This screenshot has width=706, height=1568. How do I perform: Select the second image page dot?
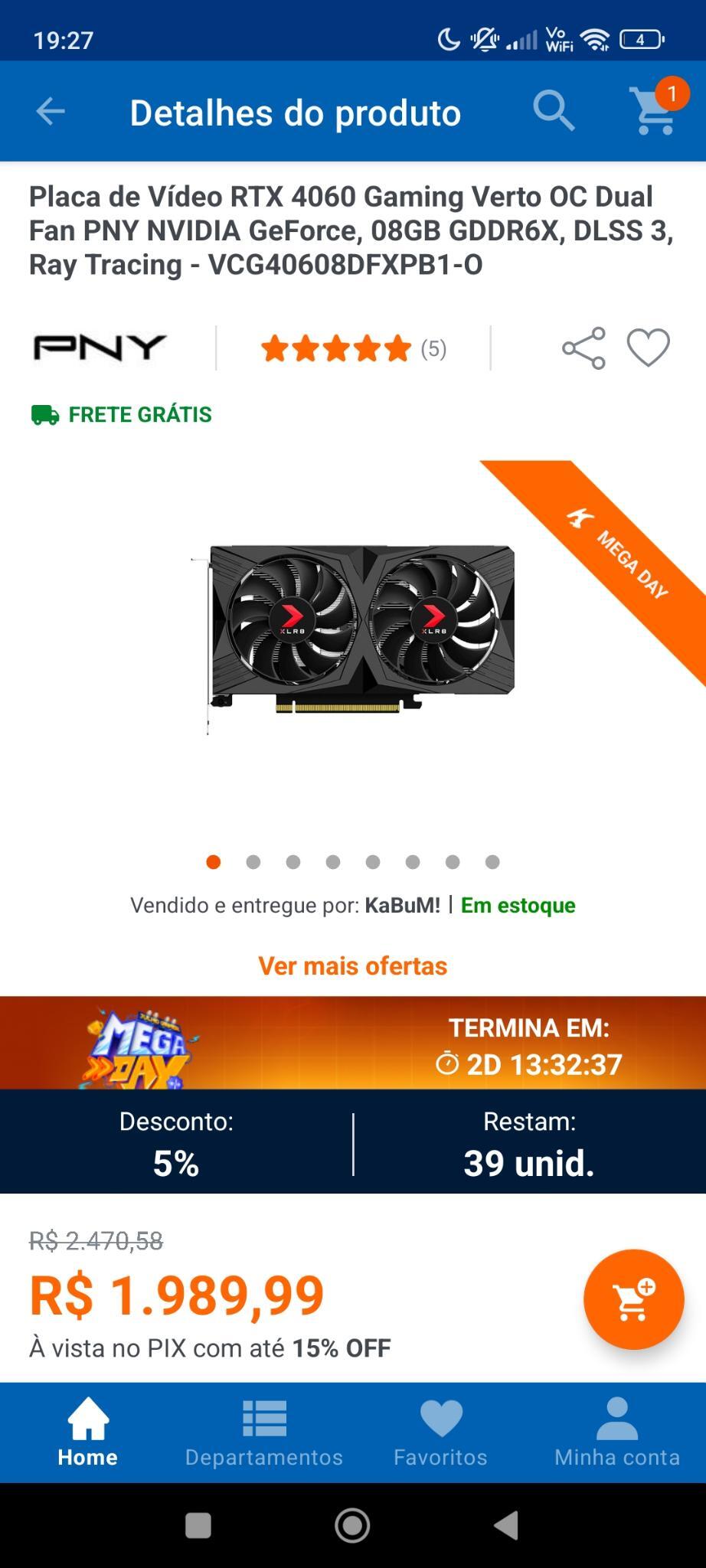tap(253, 862)
